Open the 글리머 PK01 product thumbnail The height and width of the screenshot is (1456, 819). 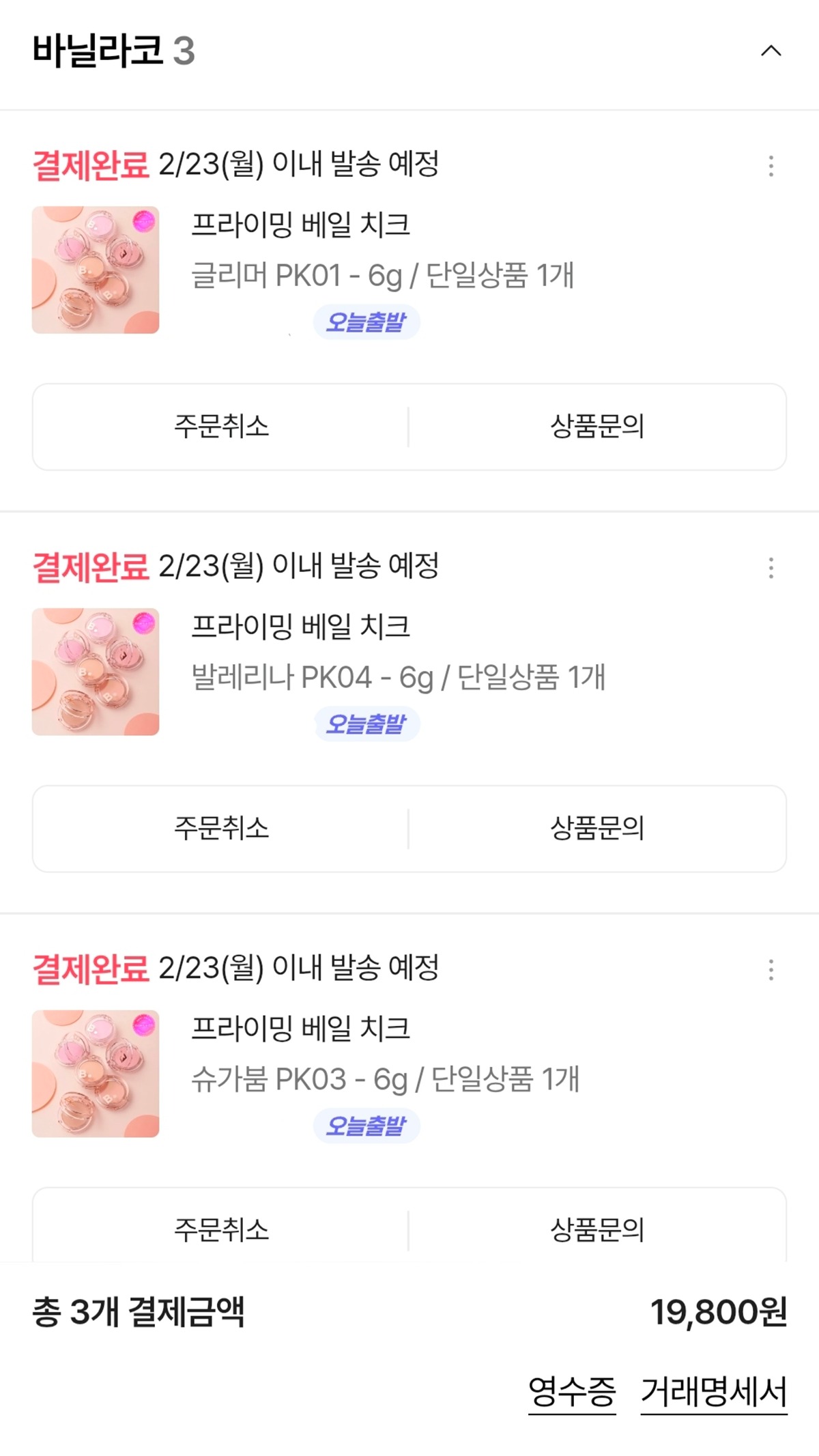[96, 270]
